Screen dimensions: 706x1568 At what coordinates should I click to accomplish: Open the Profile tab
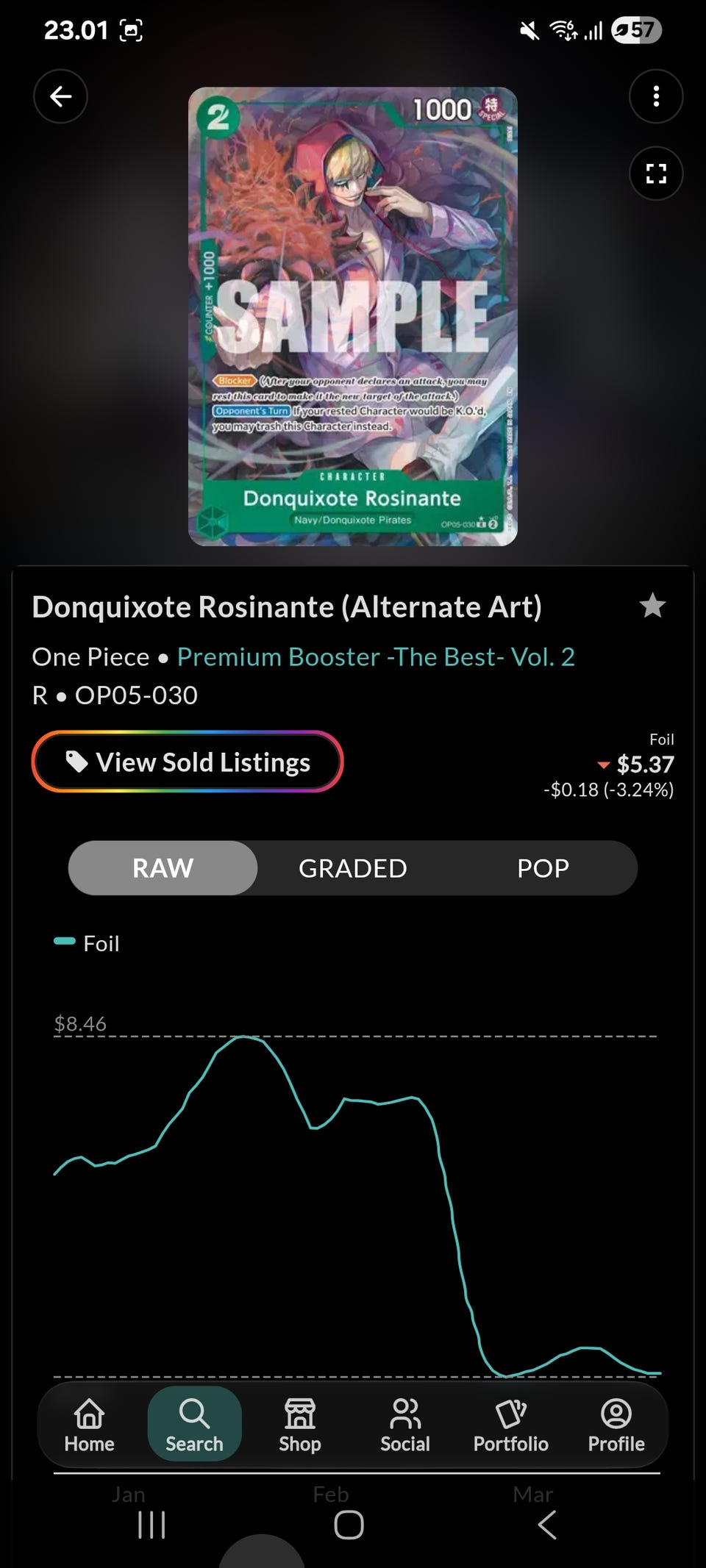616,1425
